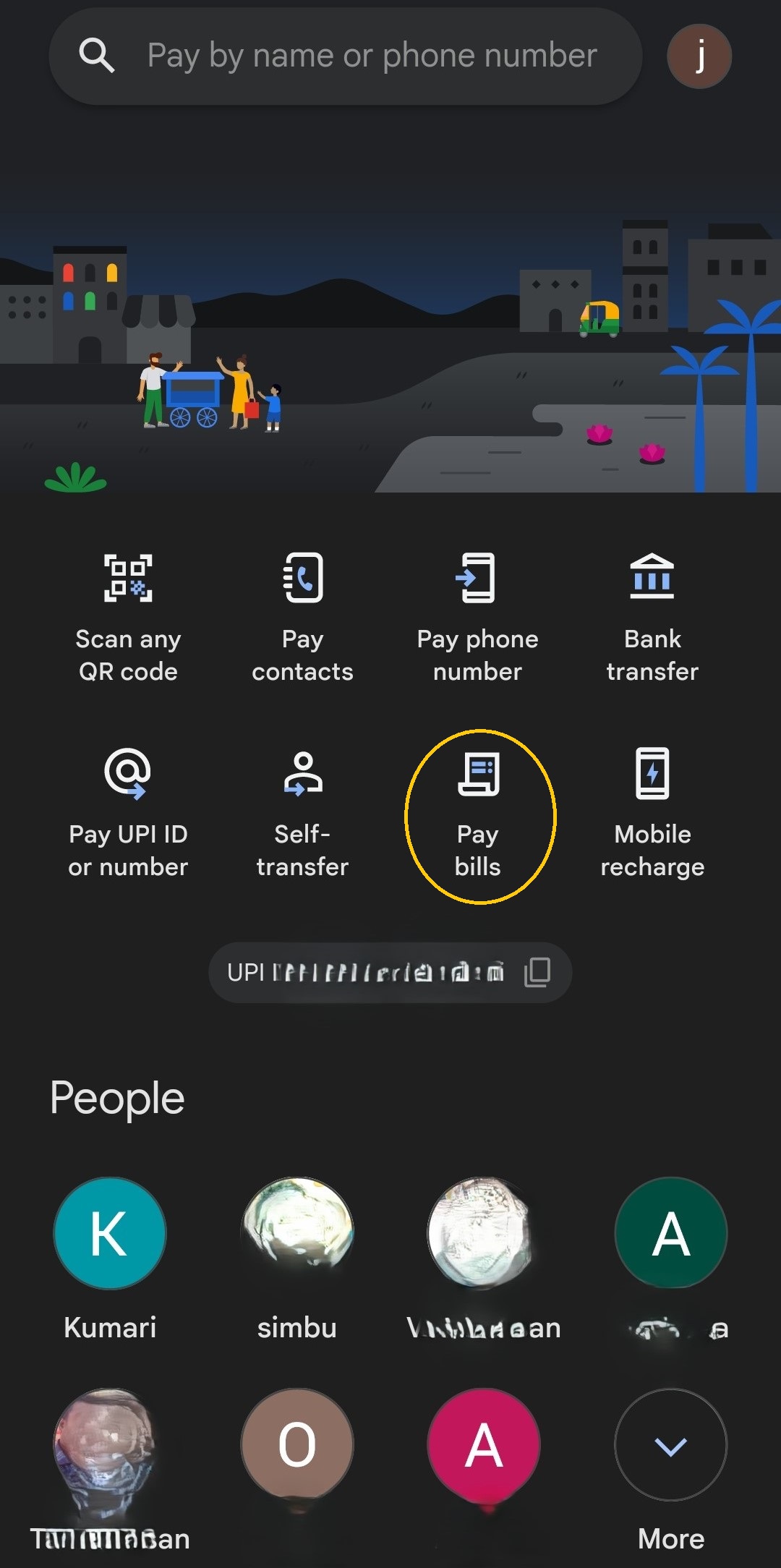Open the pink A contact
This screenshot has width=781, height=1568.
(484, 1444)
